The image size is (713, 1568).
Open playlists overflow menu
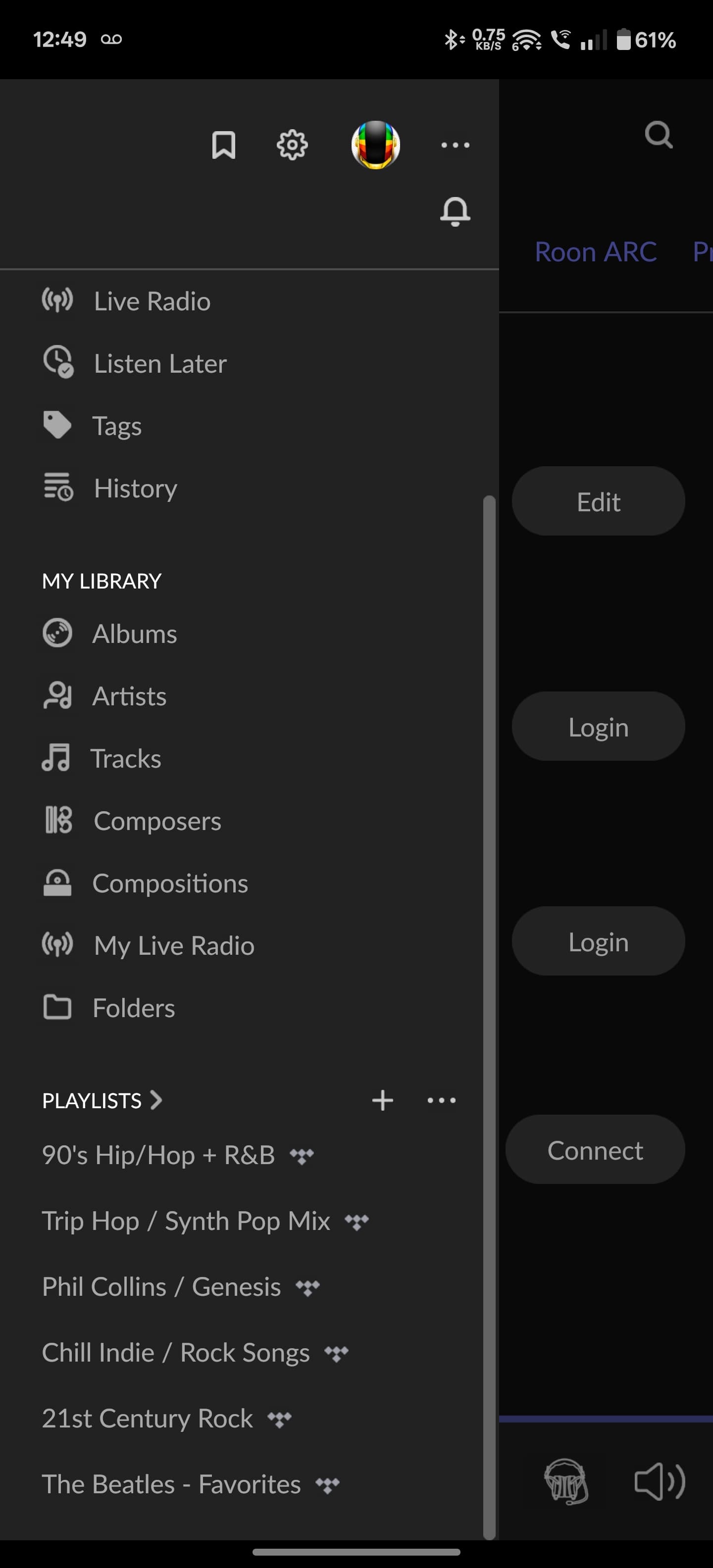(442, 1100)
